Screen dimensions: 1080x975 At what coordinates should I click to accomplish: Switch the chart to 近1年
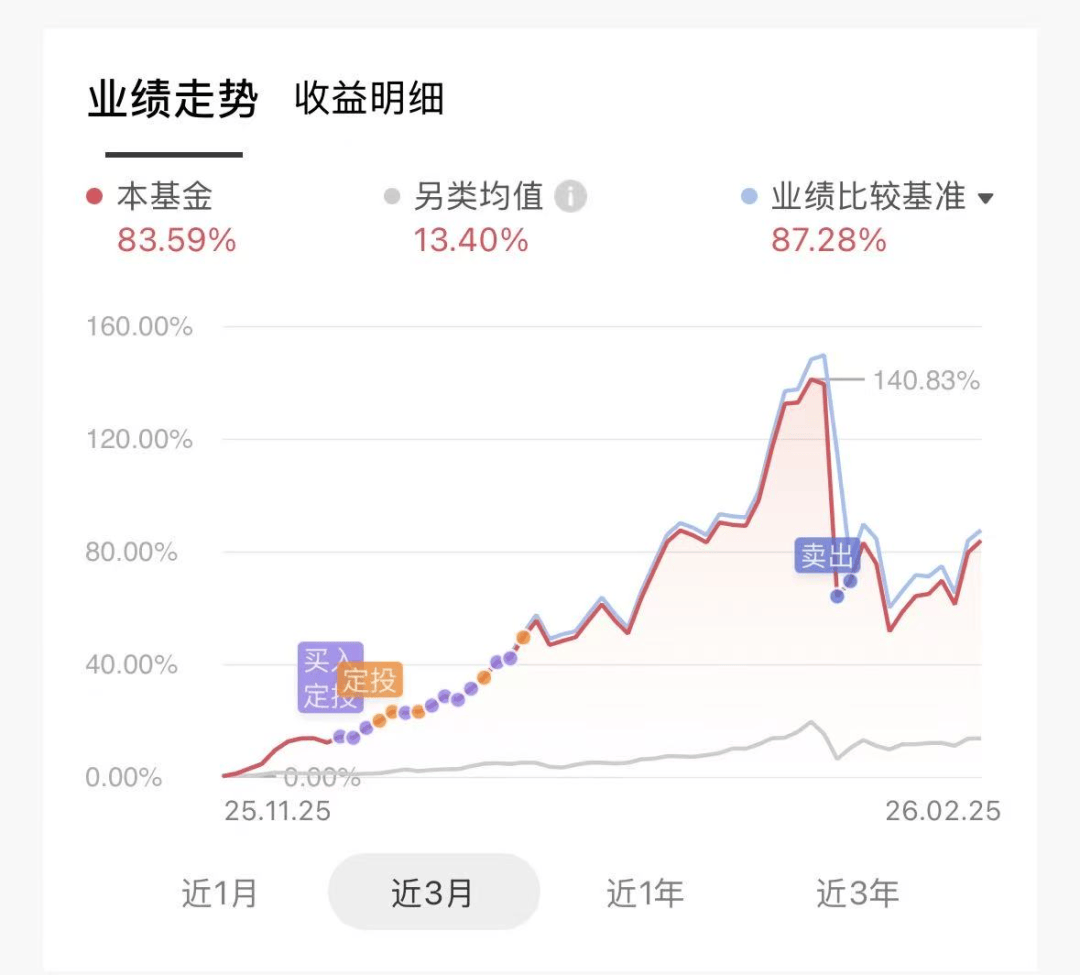tap(645, 892)
